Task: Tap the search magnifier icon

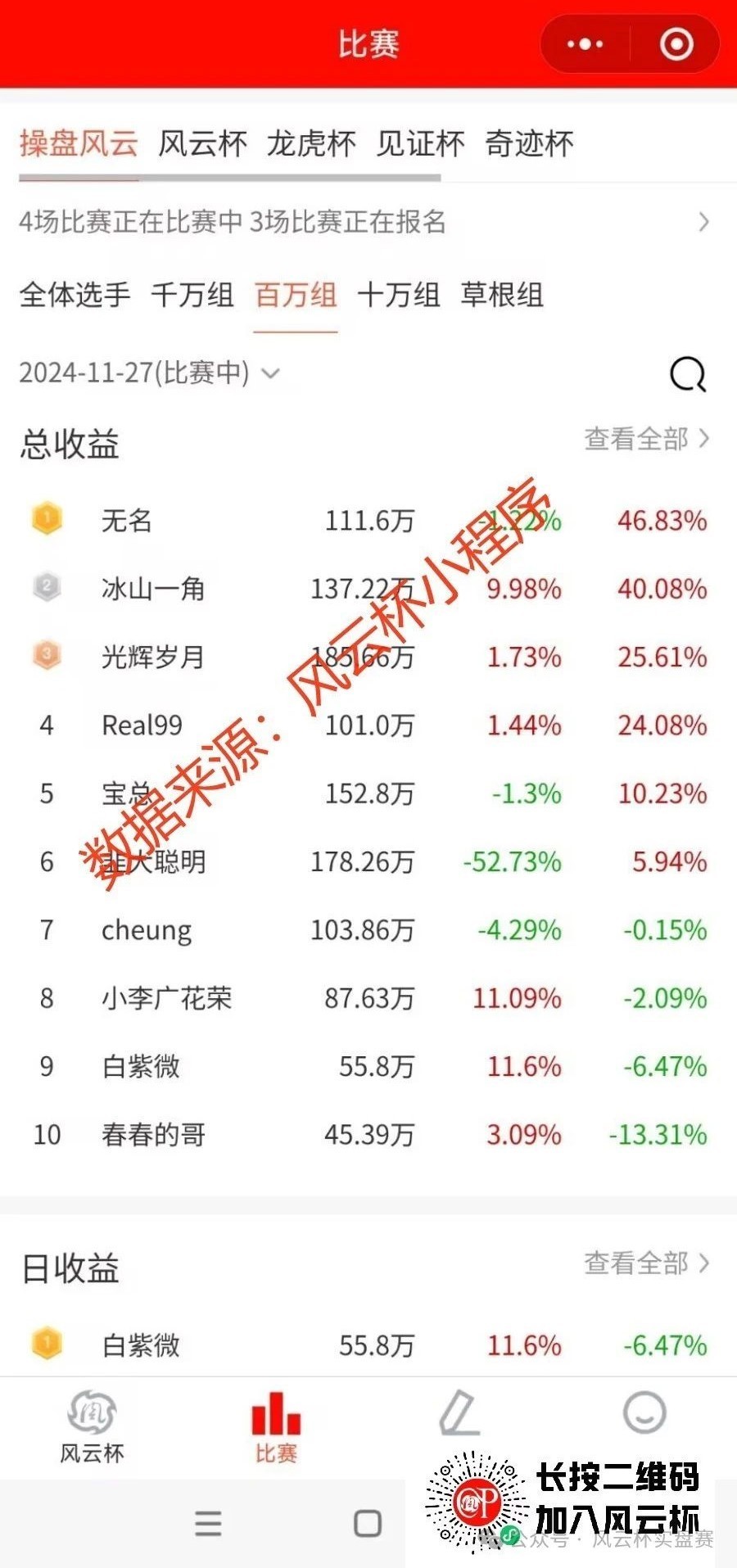Action: click(688, 375)
